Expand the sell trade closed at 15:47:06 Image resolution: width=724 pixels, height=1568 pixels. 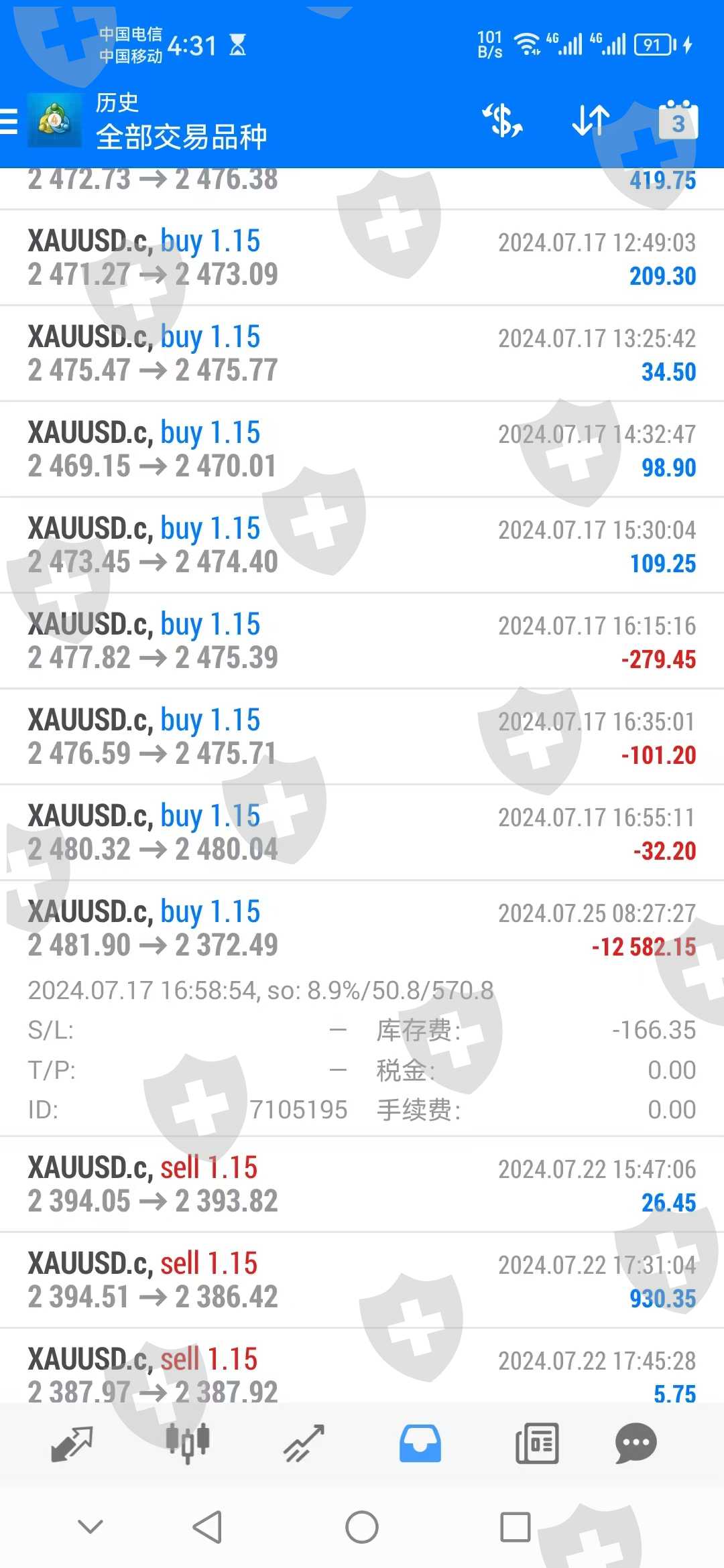pos(362,1184)
